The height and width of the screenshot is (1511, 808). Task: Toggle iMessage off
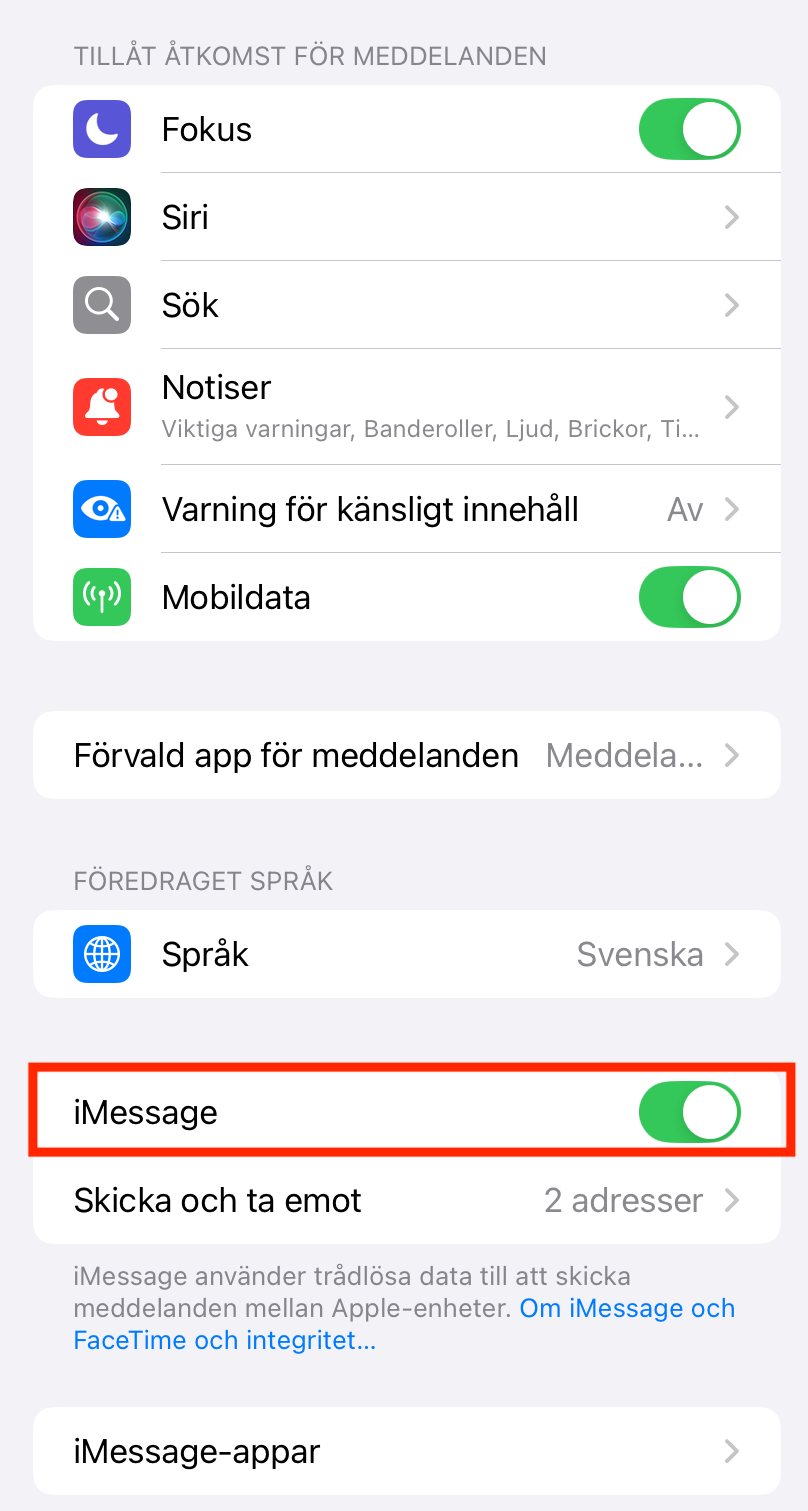[689, 1112]
